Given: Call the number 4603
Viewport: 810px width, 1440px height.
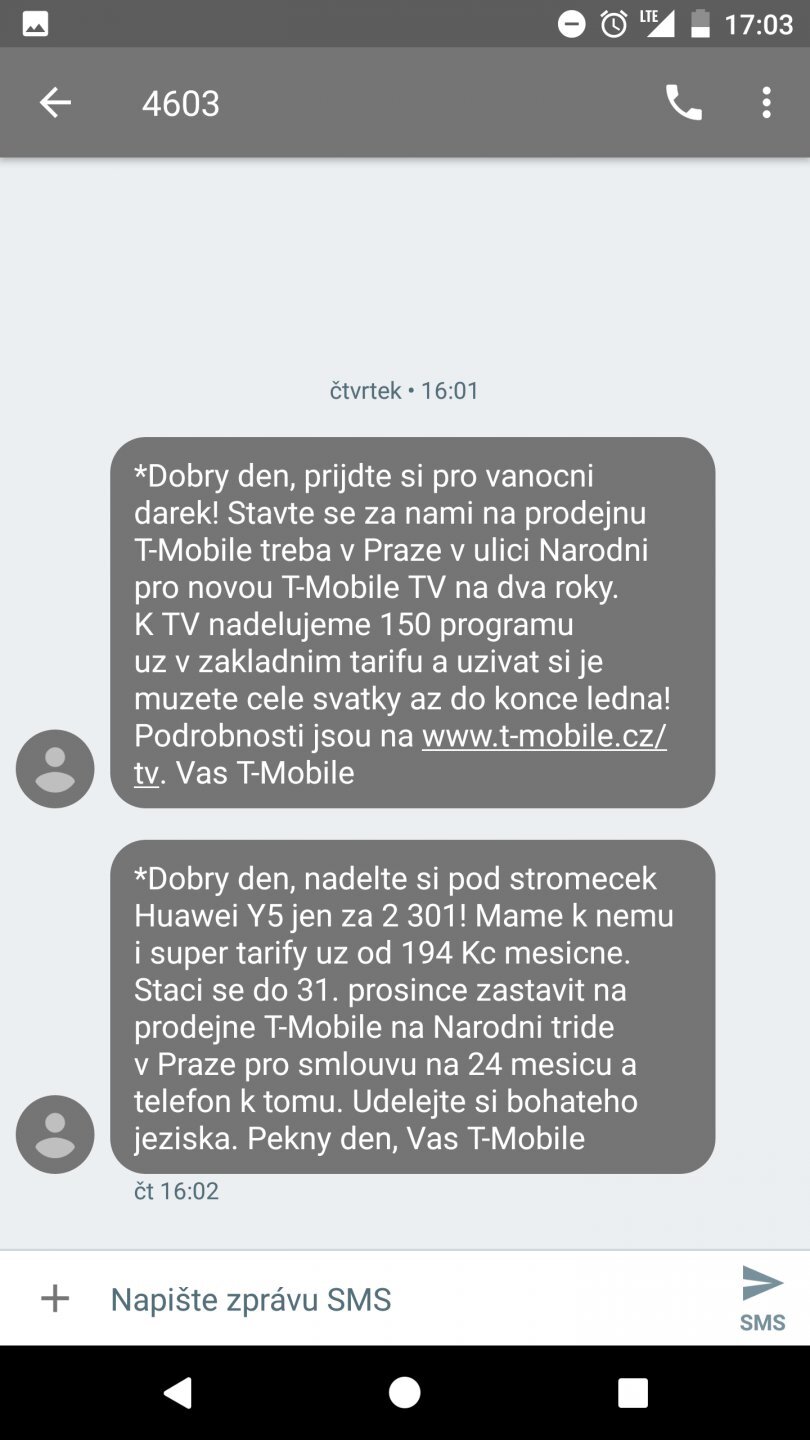Looking at the screenshot, I should pyautogui.click(x=684, y=102).
